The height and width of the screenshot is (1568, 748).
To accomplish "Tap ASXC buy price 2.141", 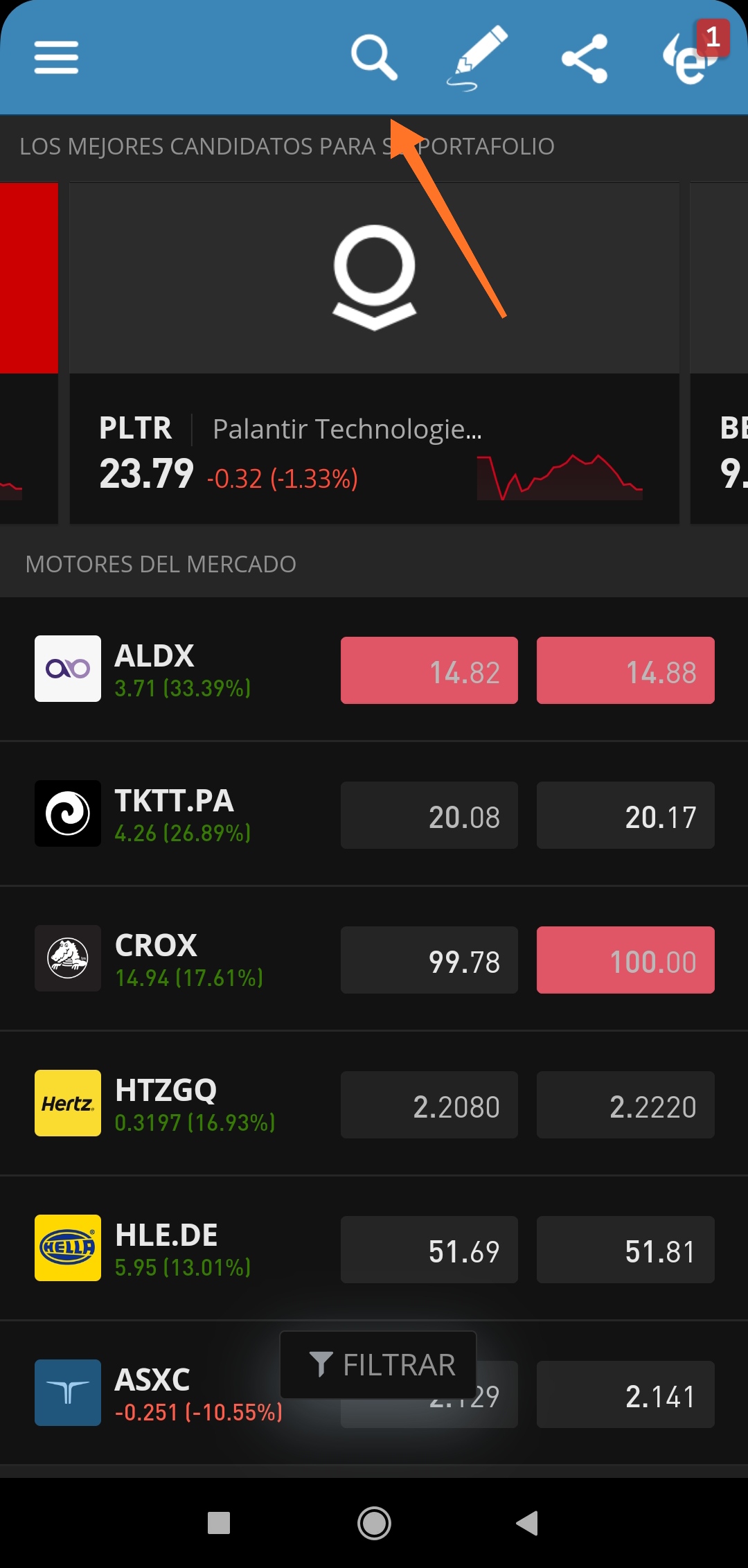I will (625, 1395).
